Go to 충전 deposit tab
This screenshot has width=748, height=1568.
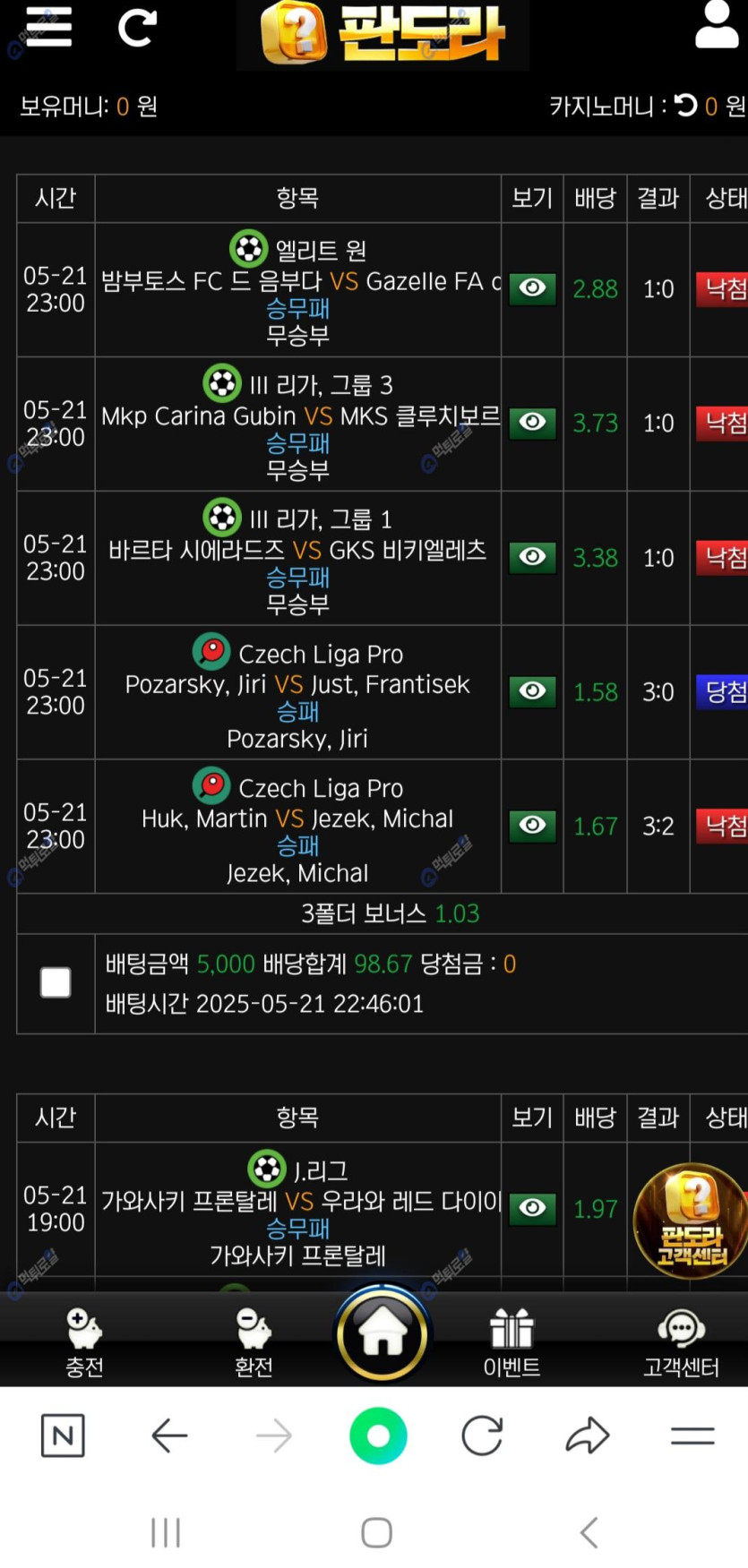[85, 1341]
